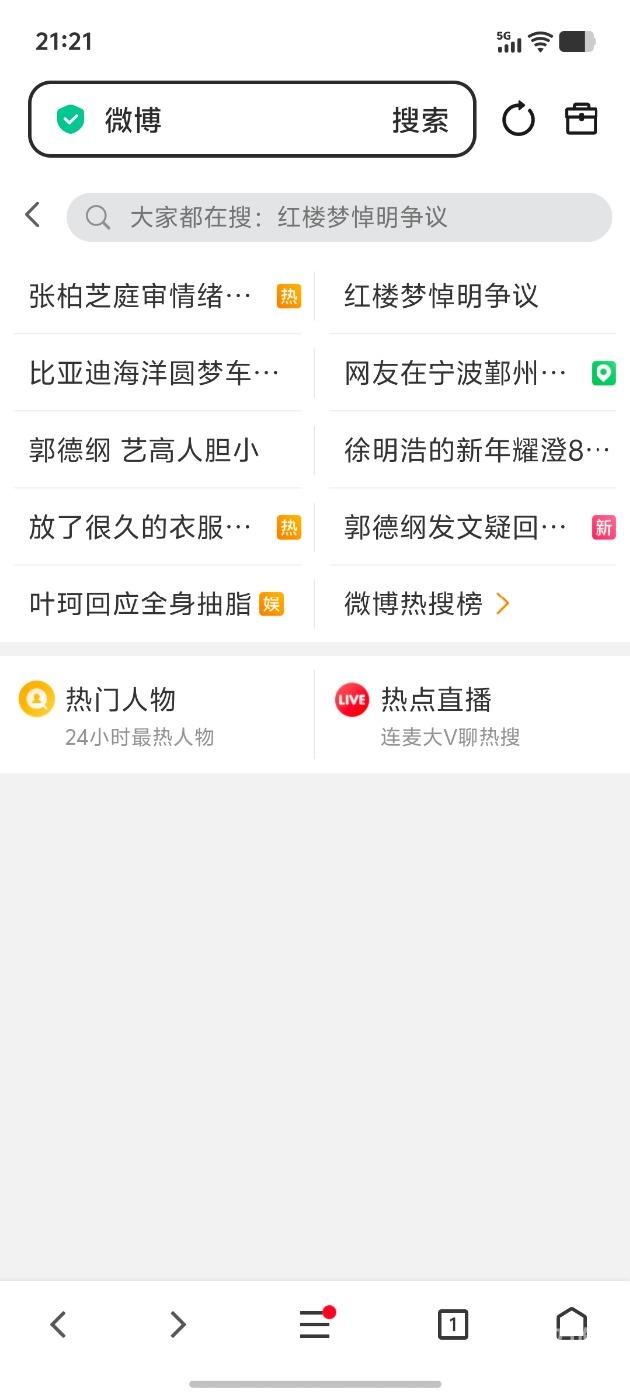
Task: View the 比亚迪海洋圆梦车 trending topic
Action: pos(154,374)
